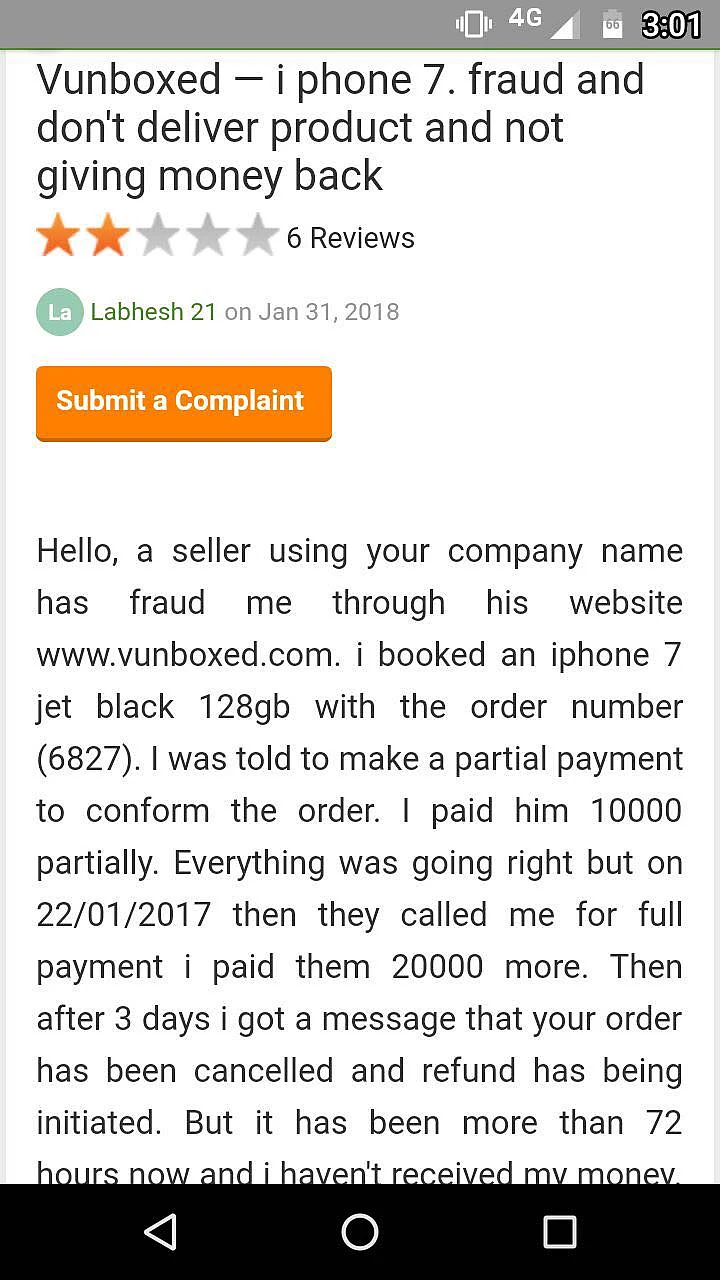Open the 6 Reviews link
720x1280 pixels.
tap(350, 238)
